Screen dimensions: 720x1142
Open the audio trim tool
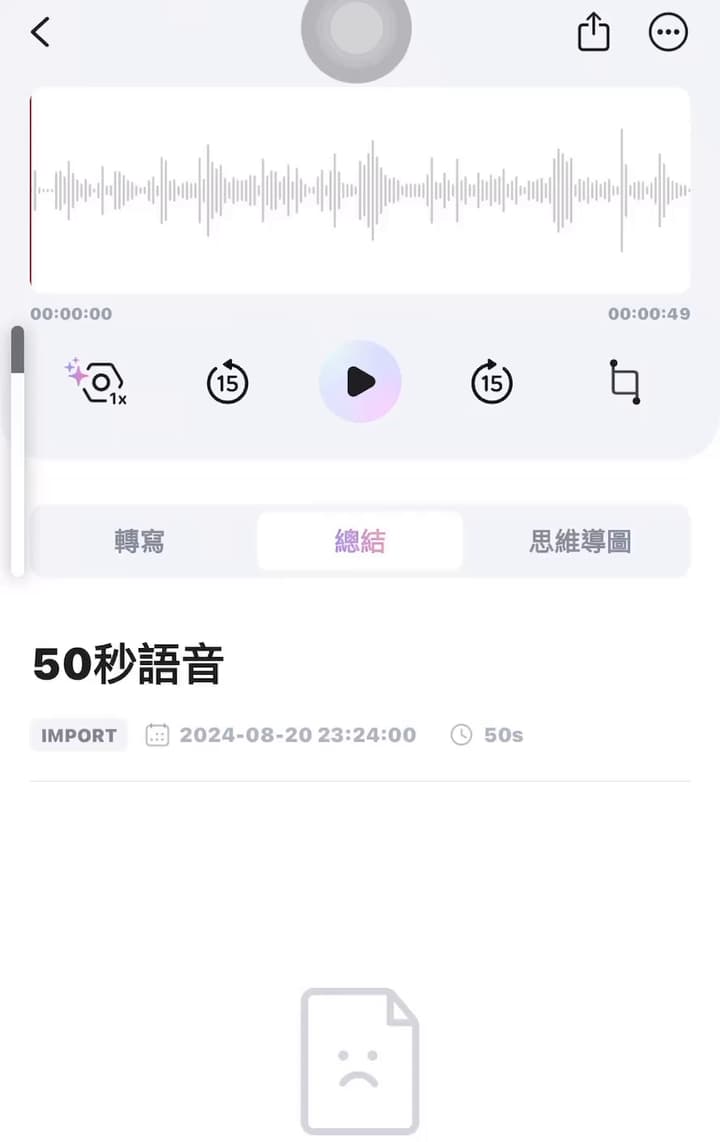(x=625, y=381)
